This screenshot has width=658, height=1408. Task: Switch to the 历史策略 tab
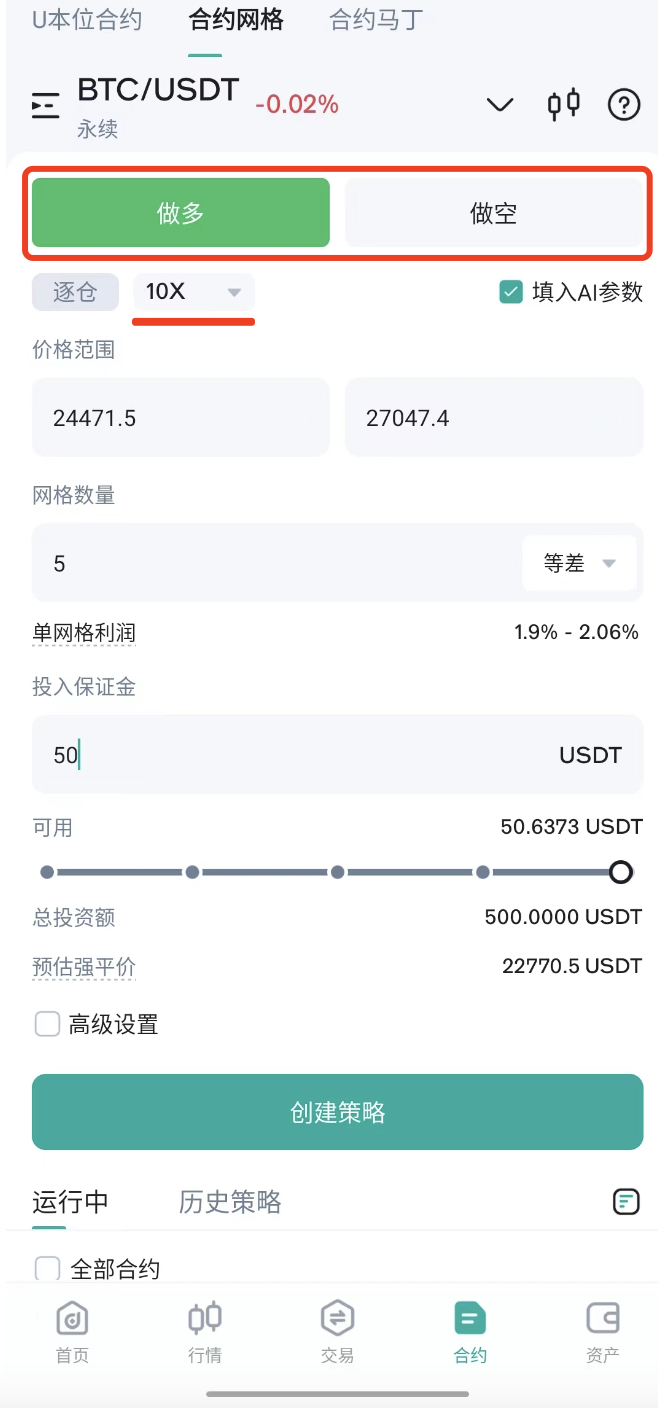click(230, 1201)
